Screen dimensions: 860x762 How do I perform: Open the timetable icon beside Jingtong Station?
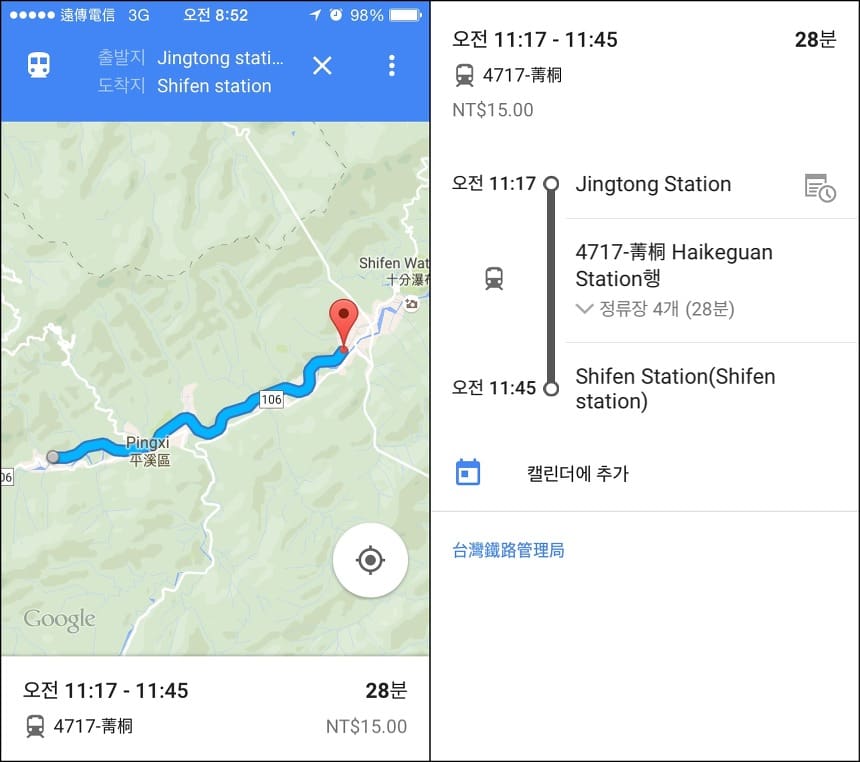point(820,187)
